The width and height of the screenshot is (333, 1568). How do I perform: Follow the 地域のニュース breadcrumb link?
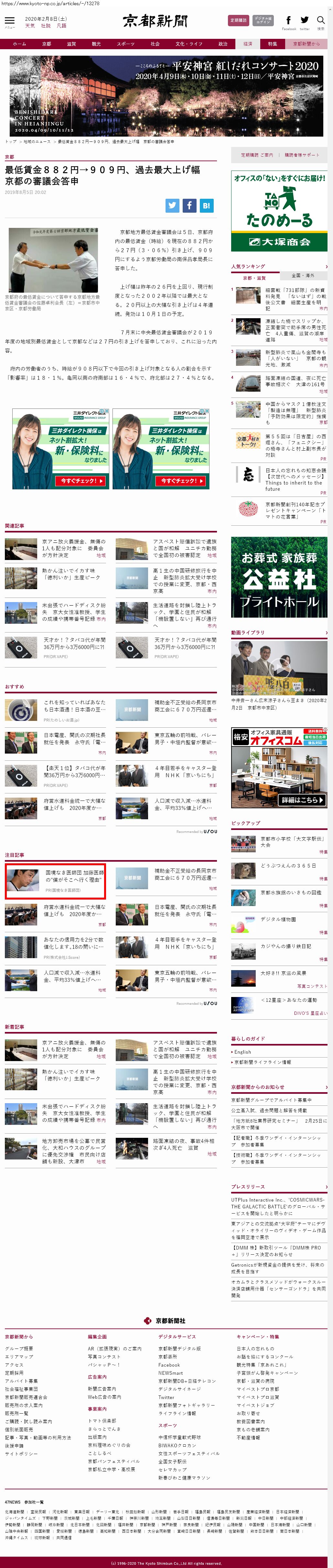point(37,141)
